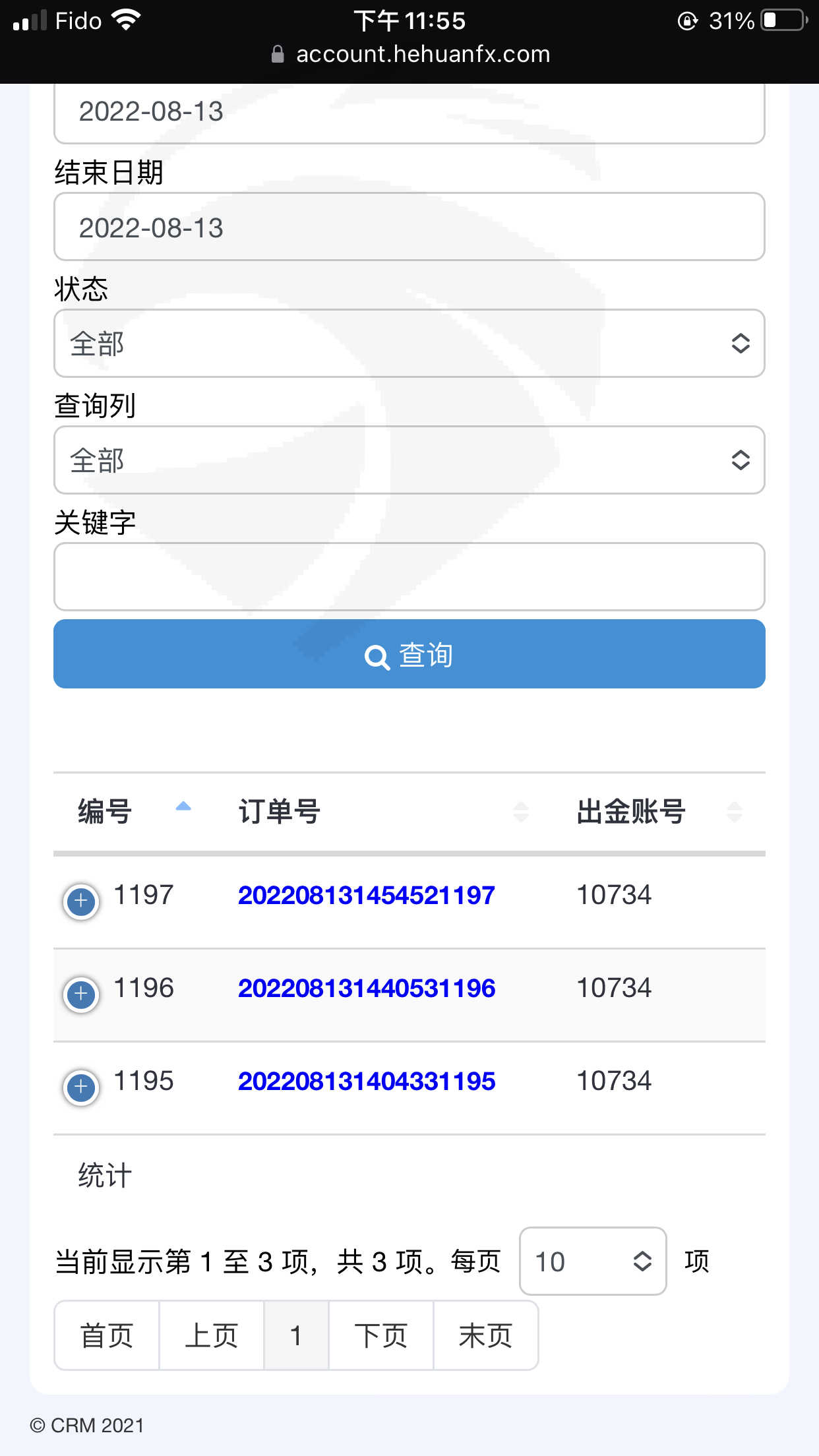Open order link 202208131404331195
The image size is (819, 1456).
tap(367, 1081)
